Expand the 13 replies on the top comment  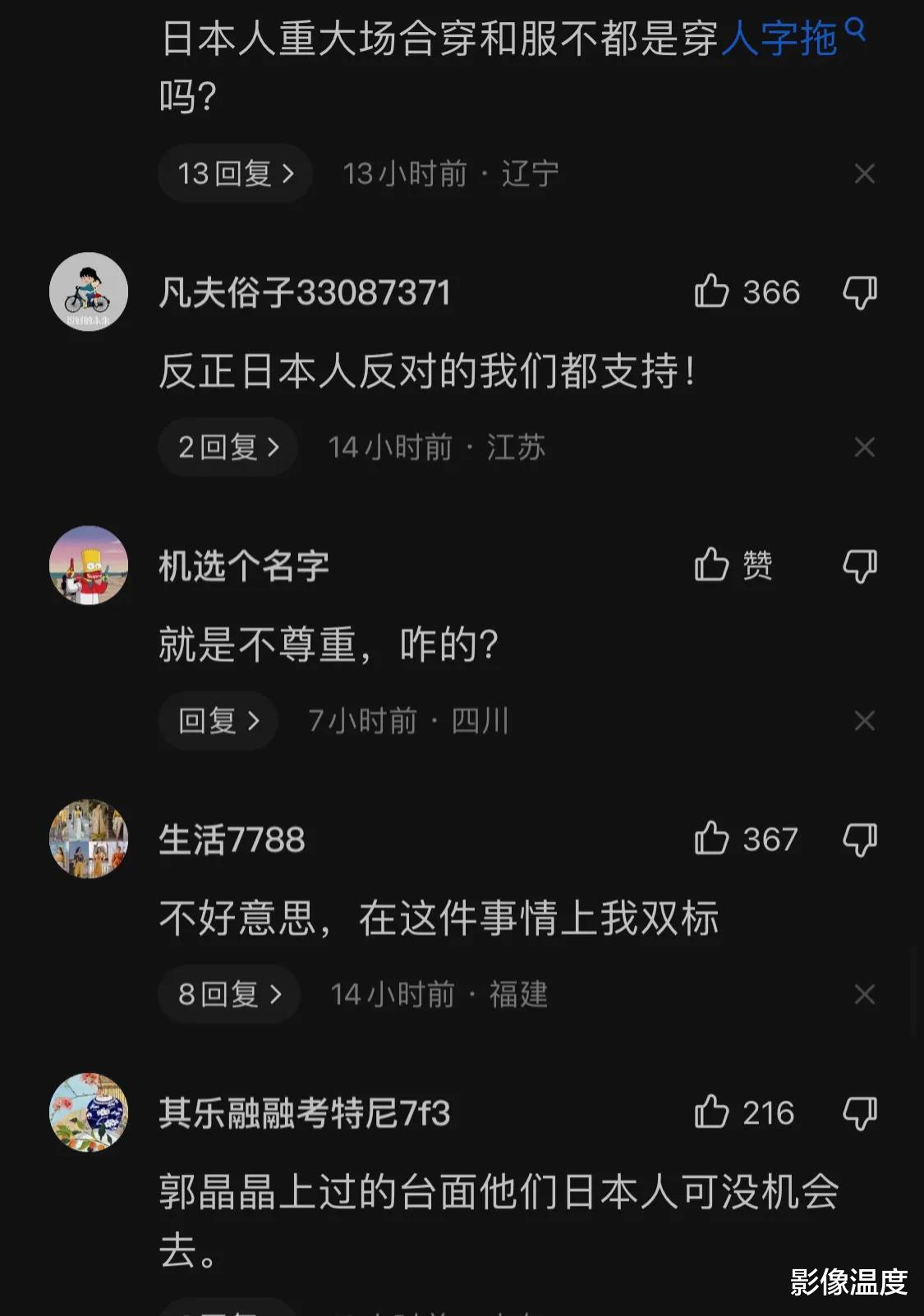coord(234,173)
